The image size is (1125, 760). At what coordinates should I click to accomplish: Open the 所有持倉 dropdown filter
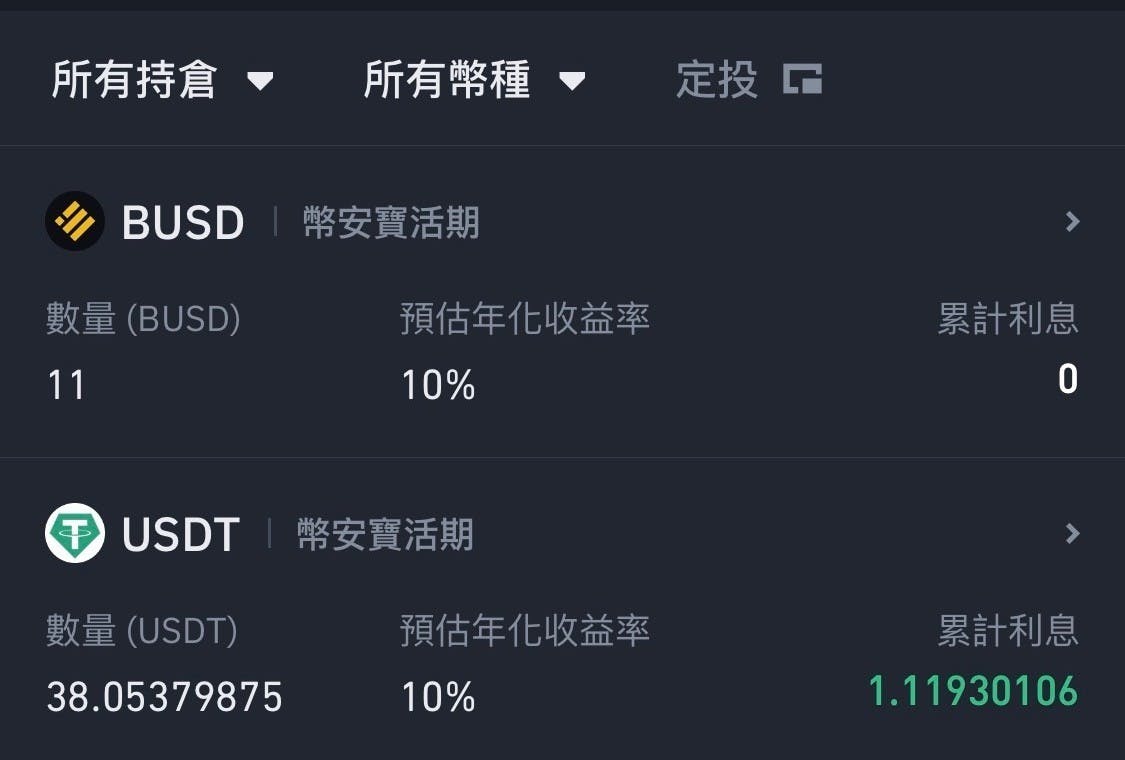[x=162, y=80]
